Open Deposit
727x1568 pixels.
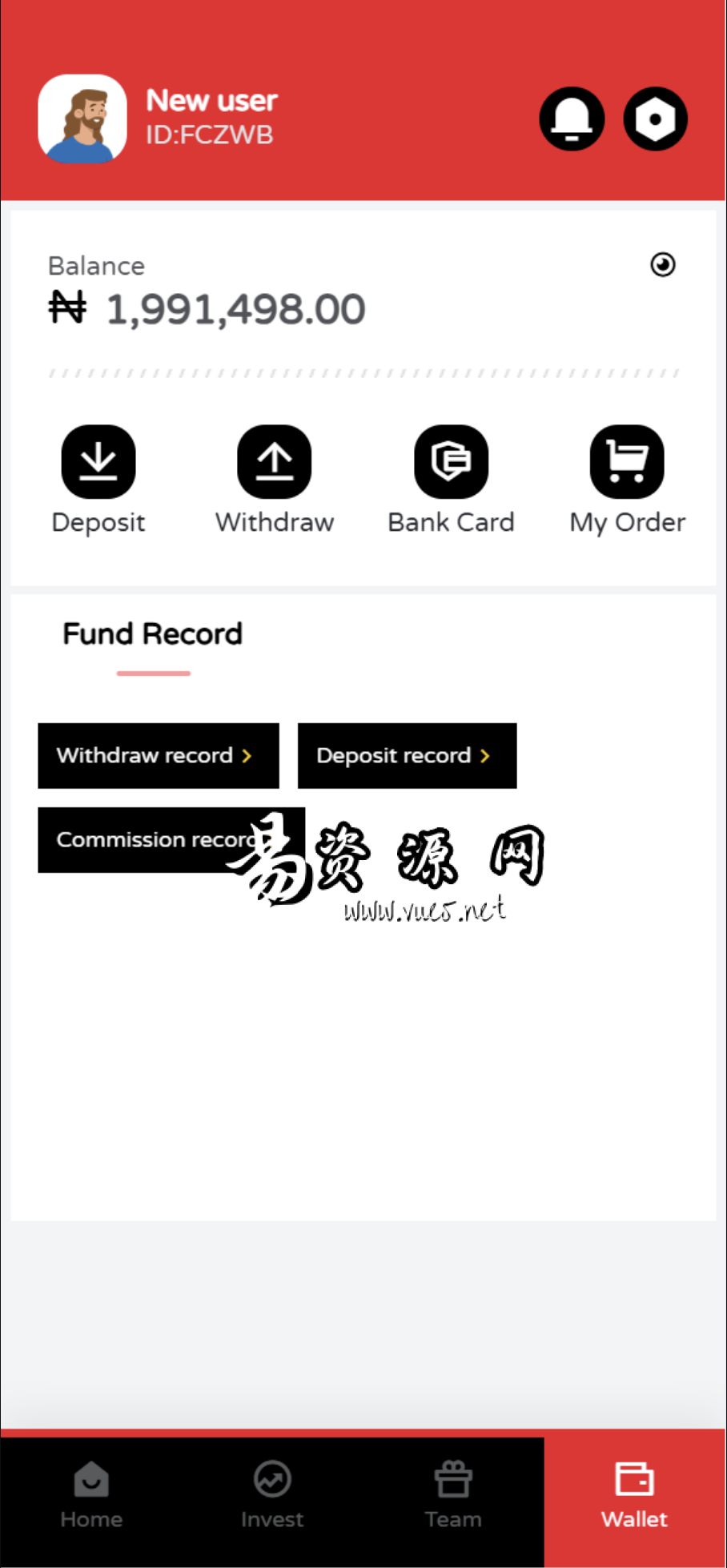click(x=98, y=480)
